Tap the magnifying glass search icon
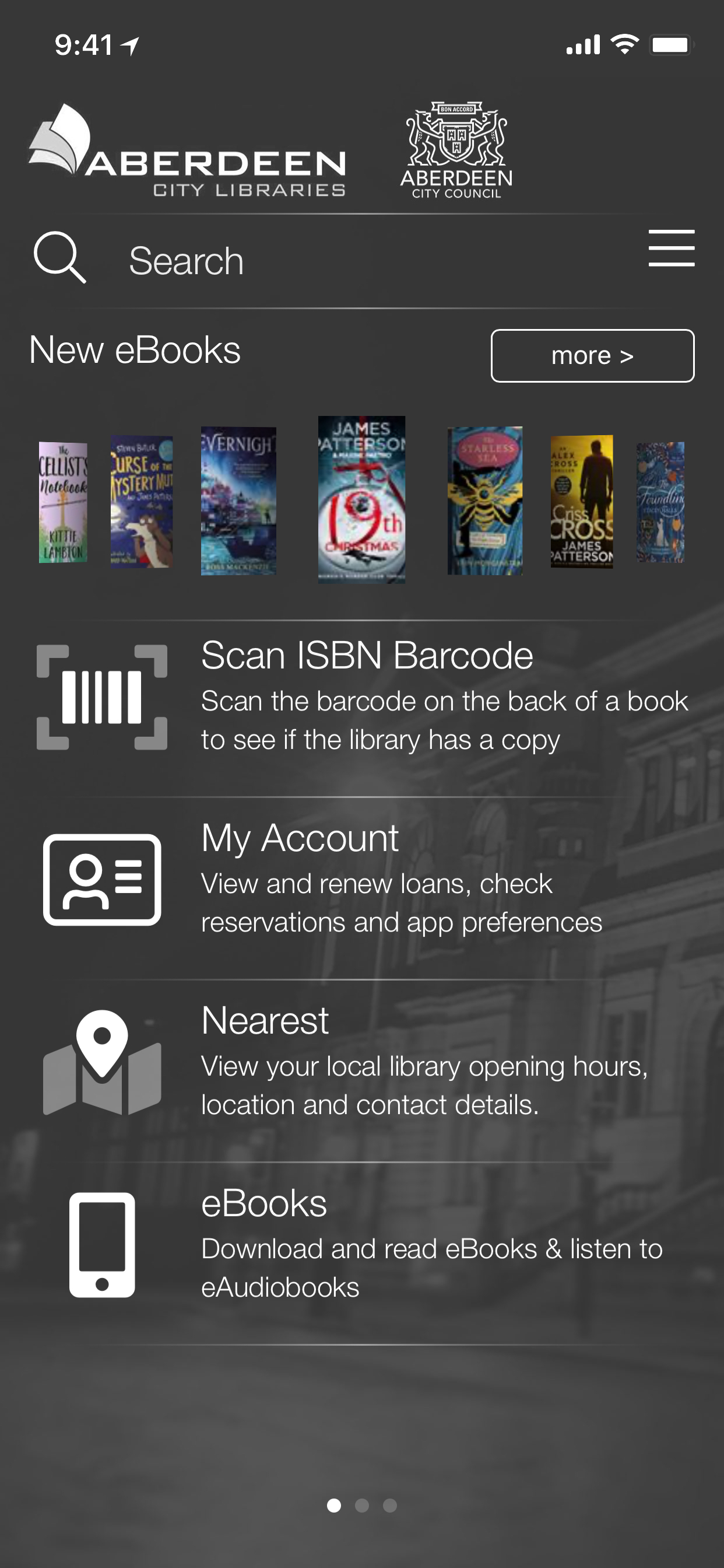This screenshot has height=1568, width=724. pyautogui.click(x=59, y=257)
